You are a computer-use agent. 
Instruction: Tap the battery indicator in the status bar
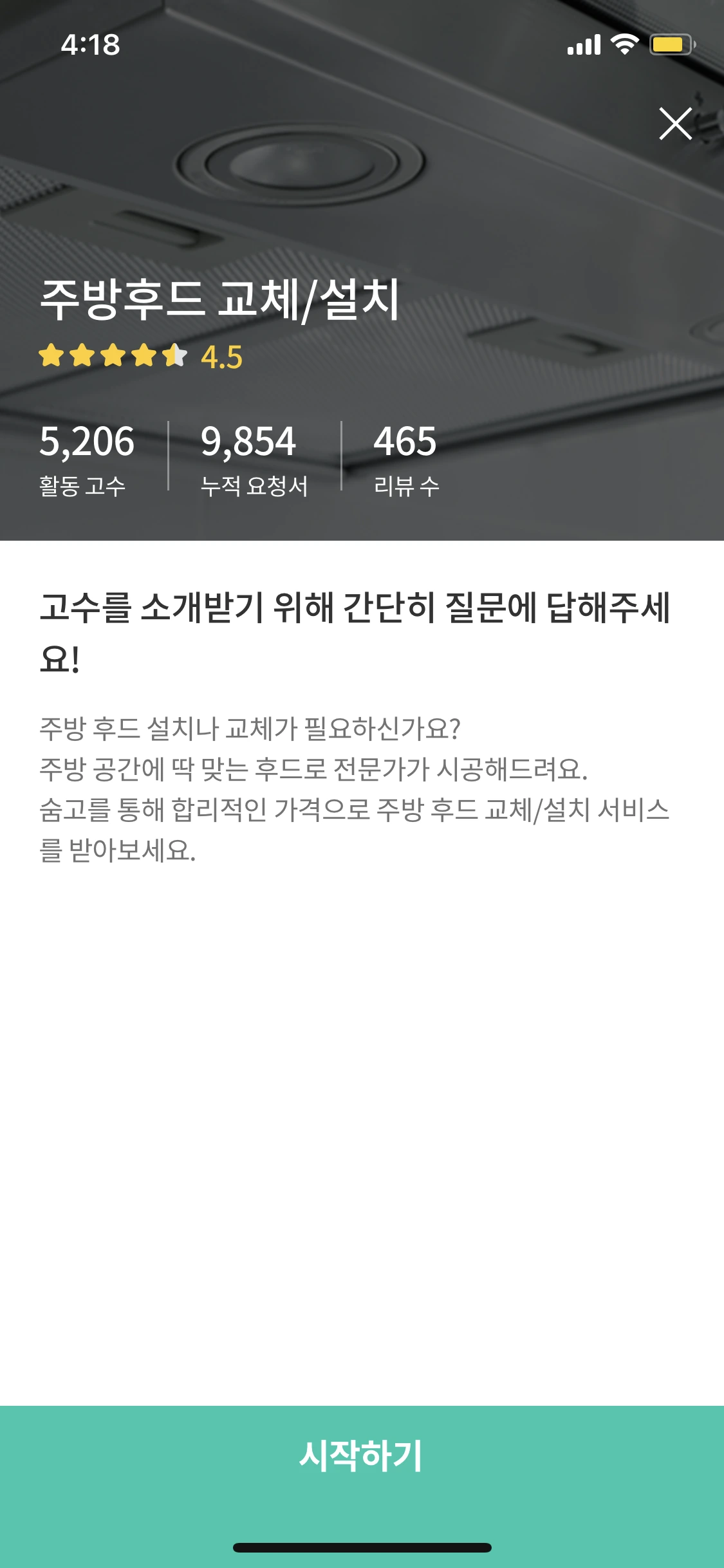[x=669, y=46]
